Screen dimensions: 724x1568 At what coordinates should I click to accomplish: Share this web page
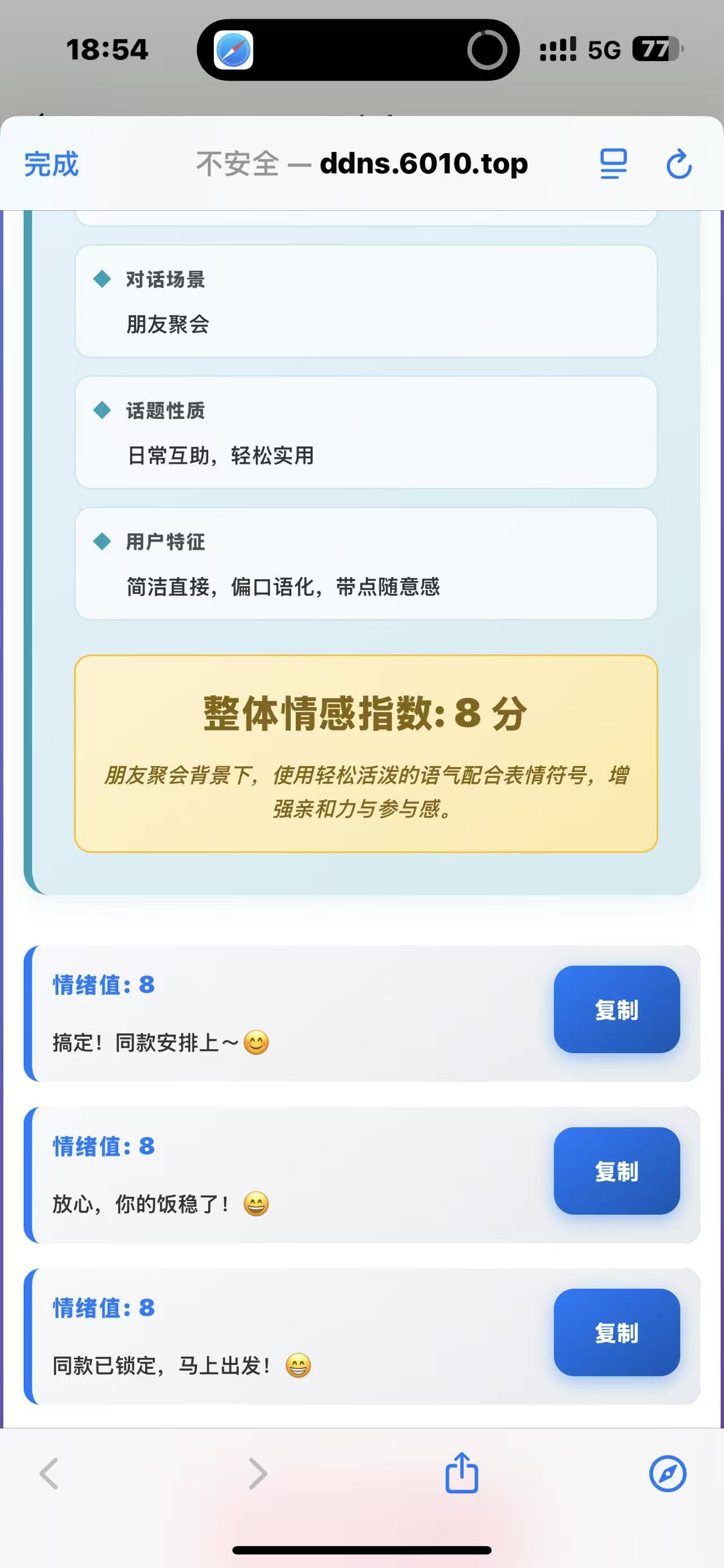click(462, 1472)
